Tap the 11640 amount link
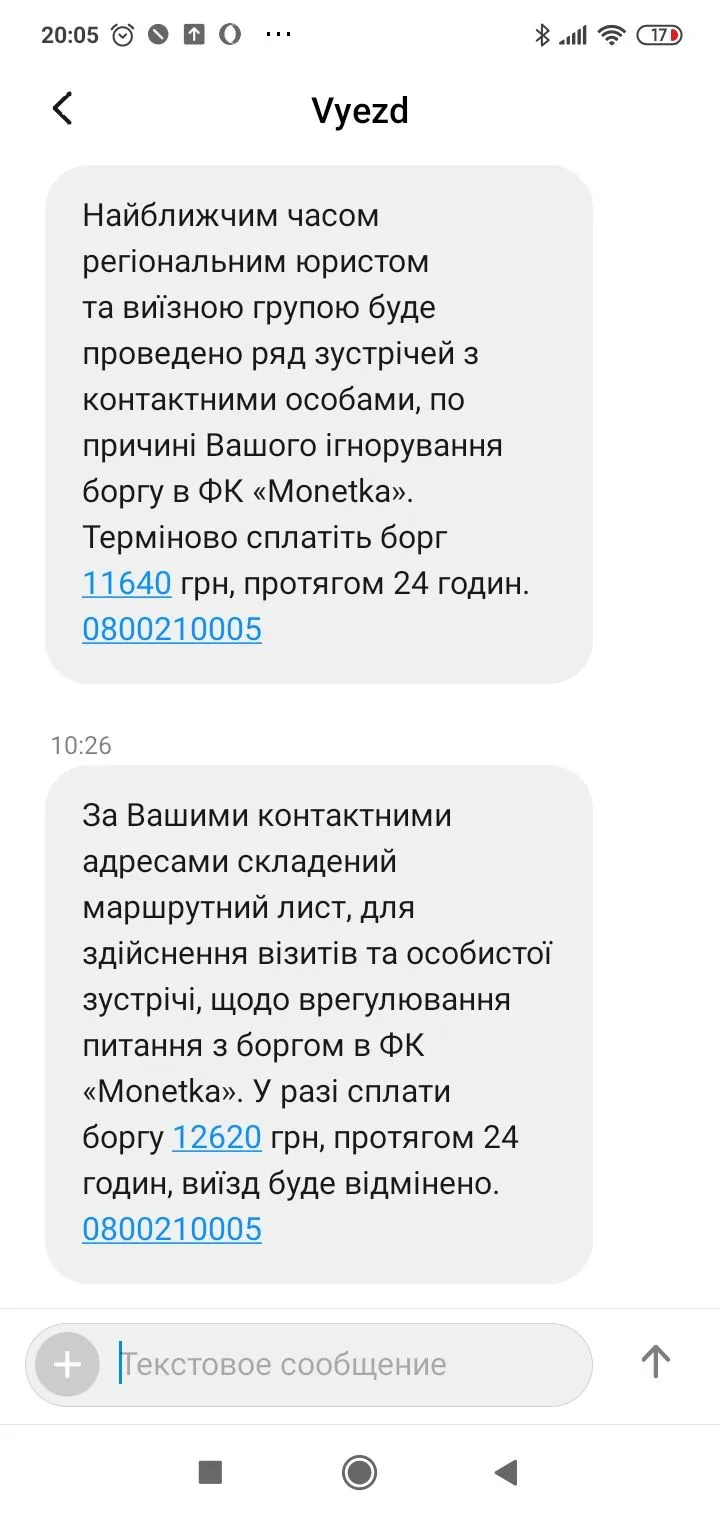The width and height of the screenshot is (720, 1520). pos(127,584)
